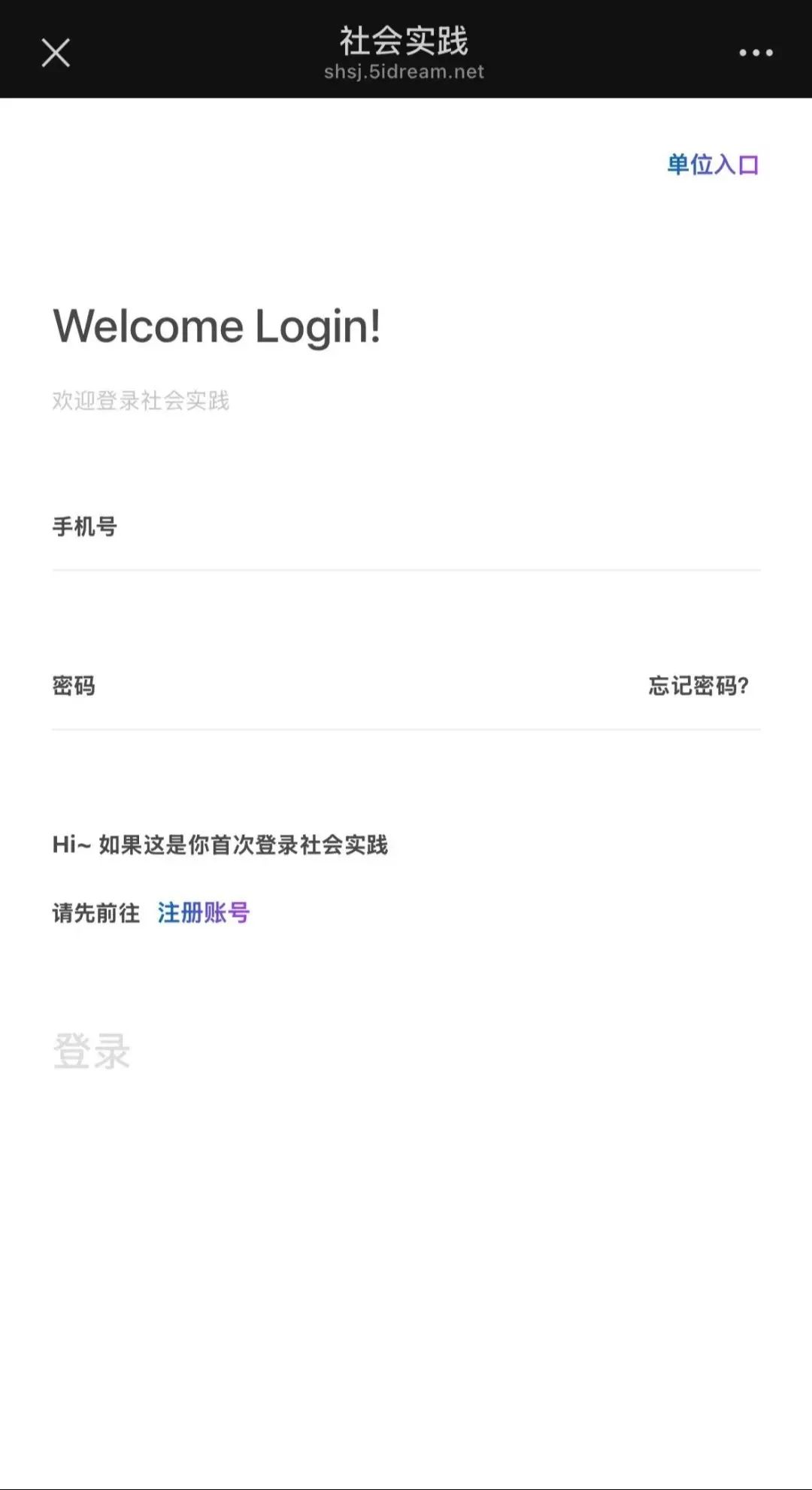Open the three-dot overflow menu

click(x=755, y=53)
